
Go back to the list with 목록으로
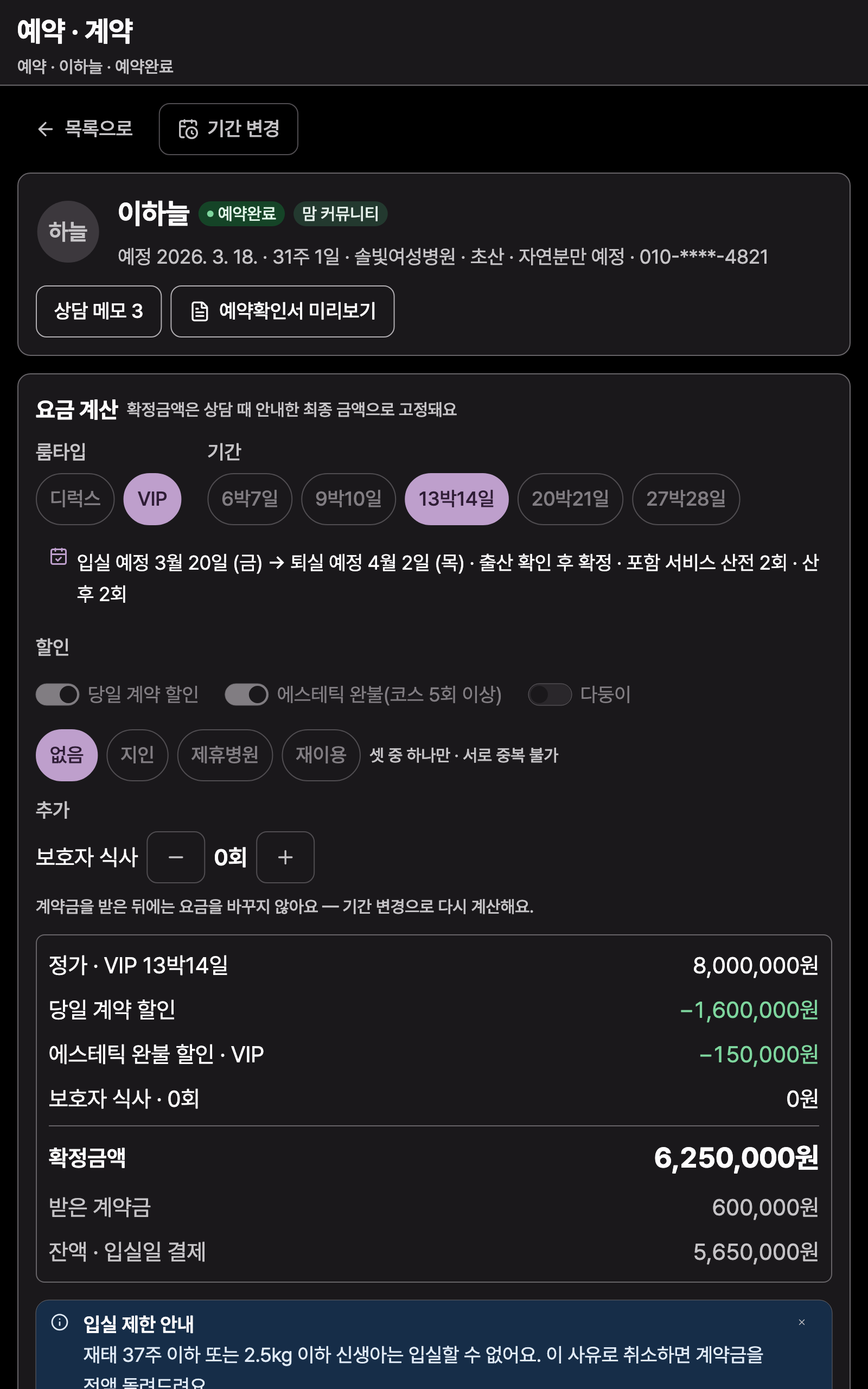tap(85, 129)
